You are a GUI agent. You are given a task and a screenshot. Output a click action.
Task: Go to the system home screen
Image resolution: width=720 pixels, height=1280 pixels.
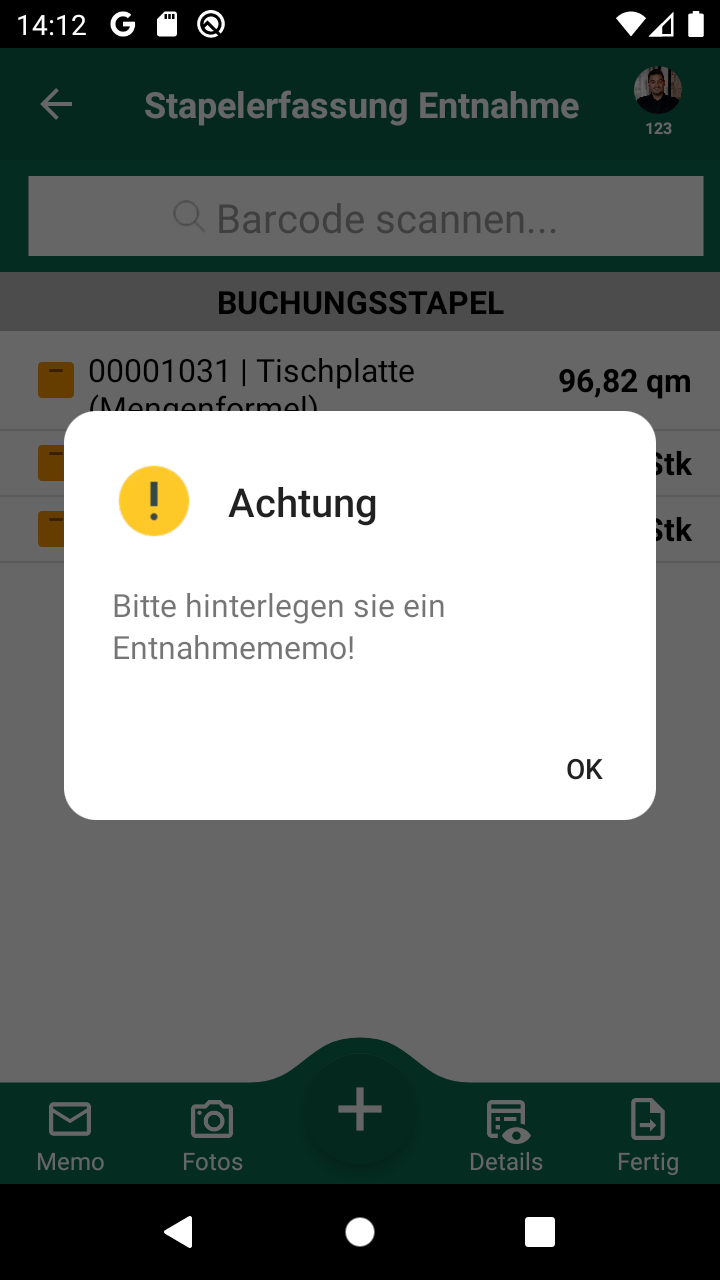360,1232
